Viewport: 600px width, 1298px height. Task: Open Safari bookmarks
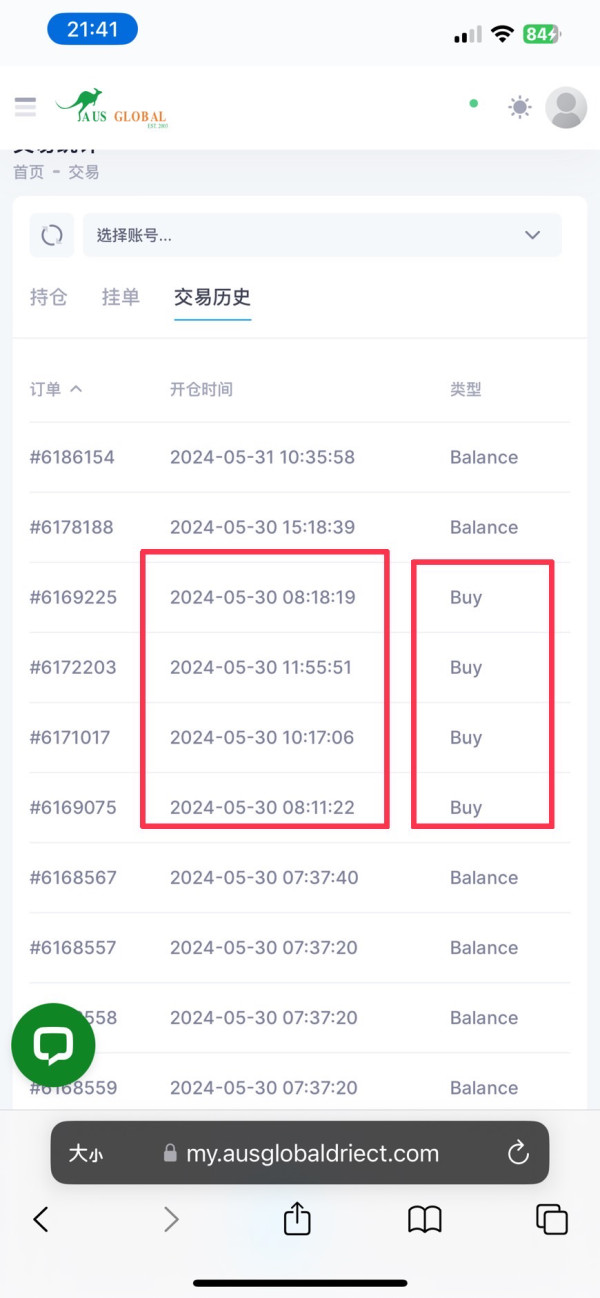(x=425, y=1218)
